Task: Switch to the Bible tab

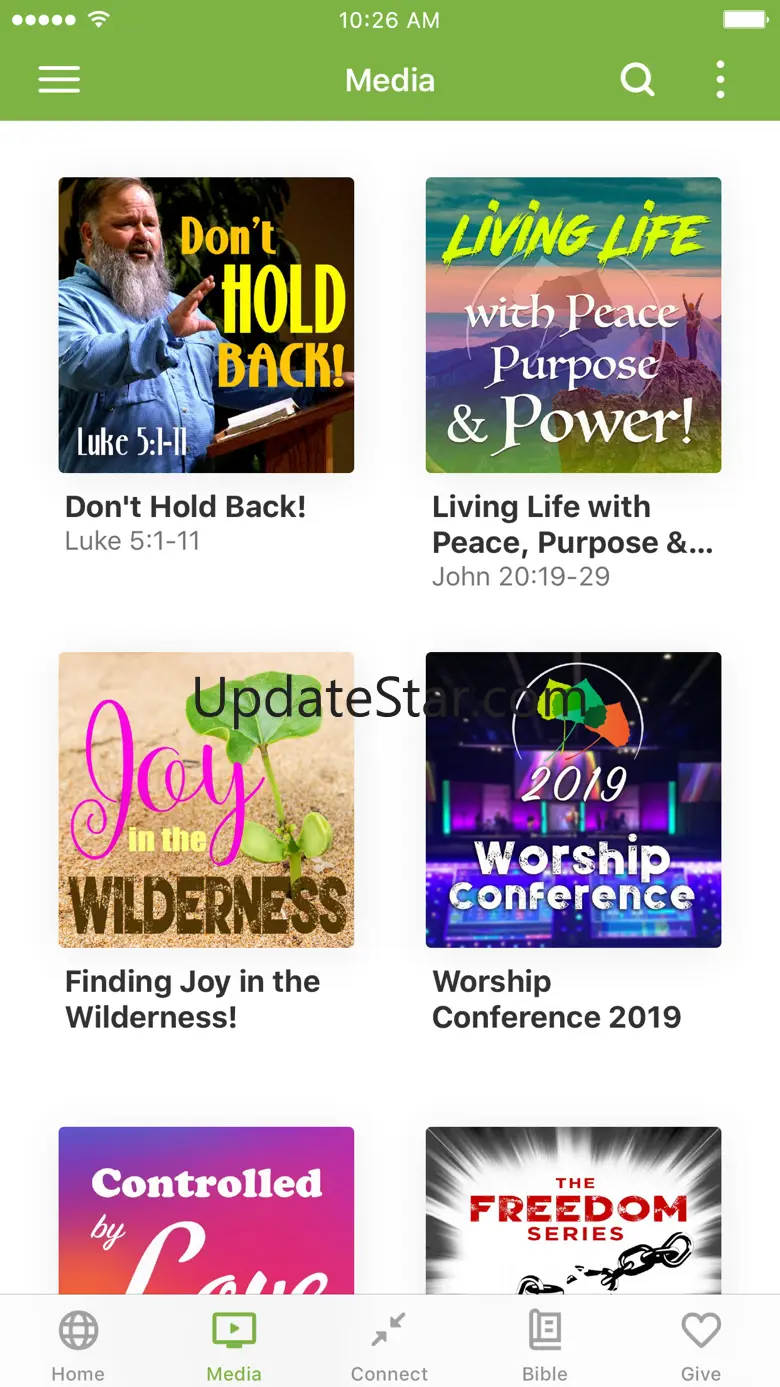Action: coord(545,1345)
